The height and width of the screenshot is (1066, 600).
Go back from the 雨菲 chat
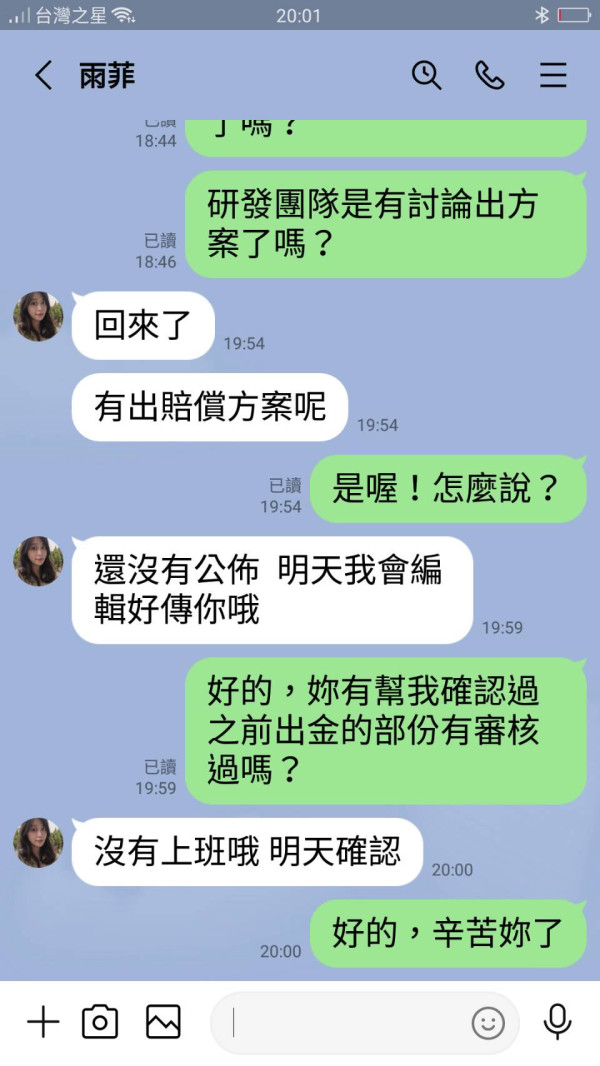click(x=43, y=76)
